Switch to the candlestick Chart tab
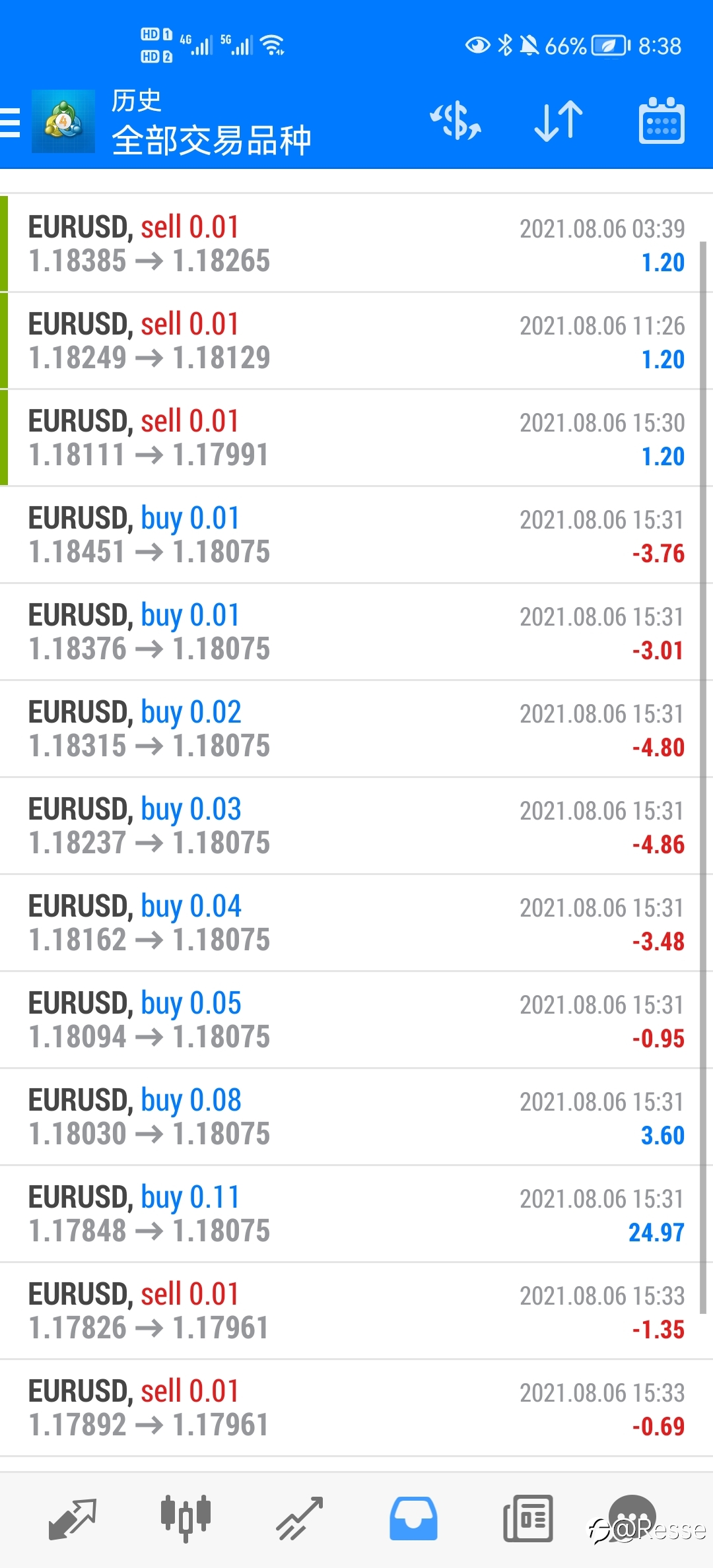Viewport: 713px width, 1568px height. 186,1519
